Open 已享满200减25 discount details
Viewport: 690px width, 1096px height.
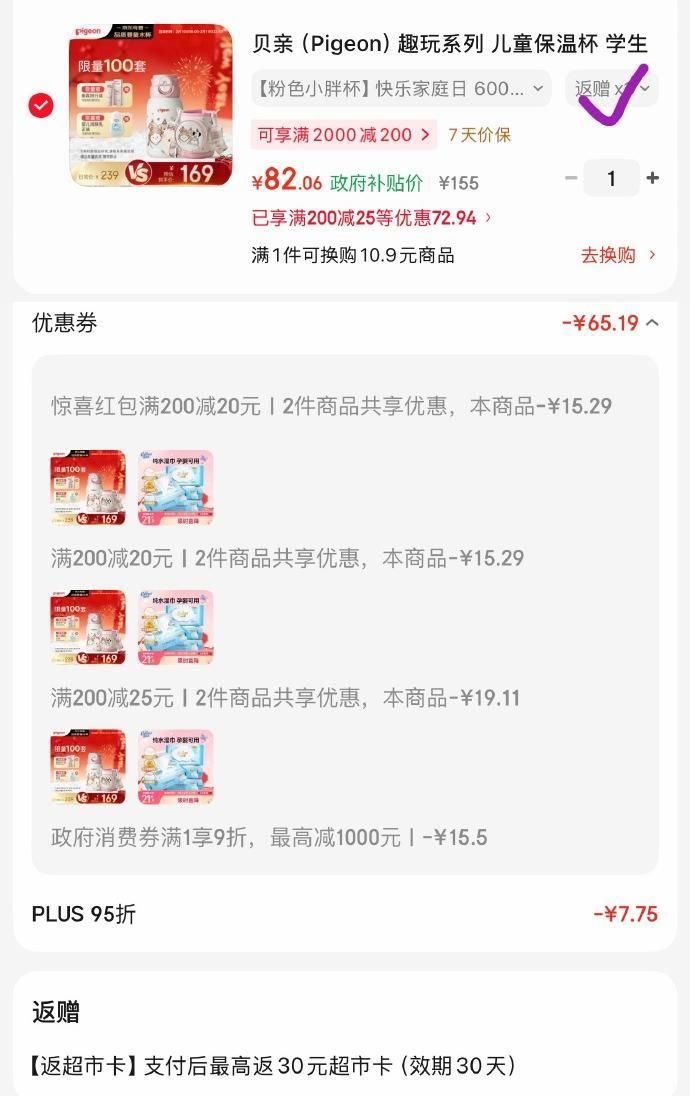[x=372, y=218]
